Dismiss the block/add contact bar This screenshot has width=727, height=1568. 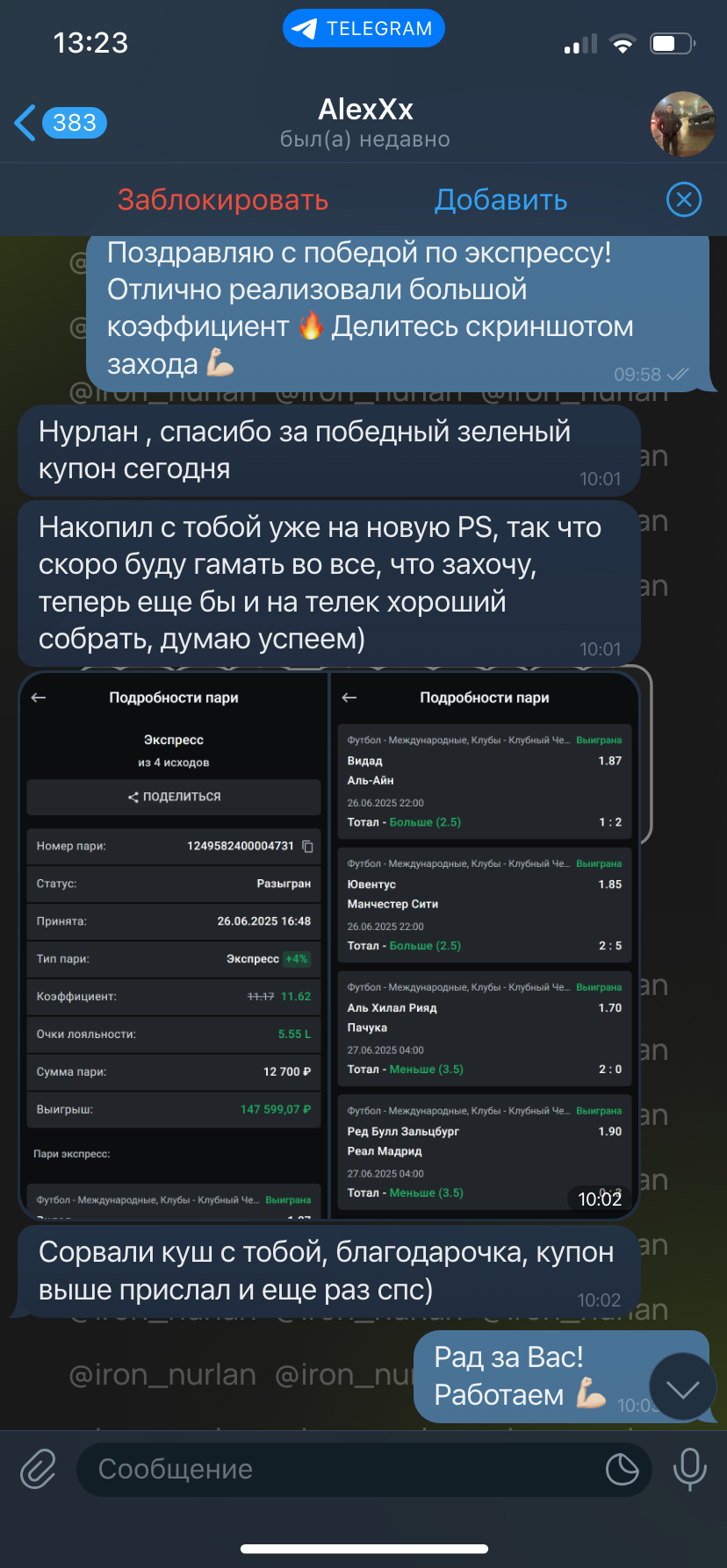click(x=684, y=200)
